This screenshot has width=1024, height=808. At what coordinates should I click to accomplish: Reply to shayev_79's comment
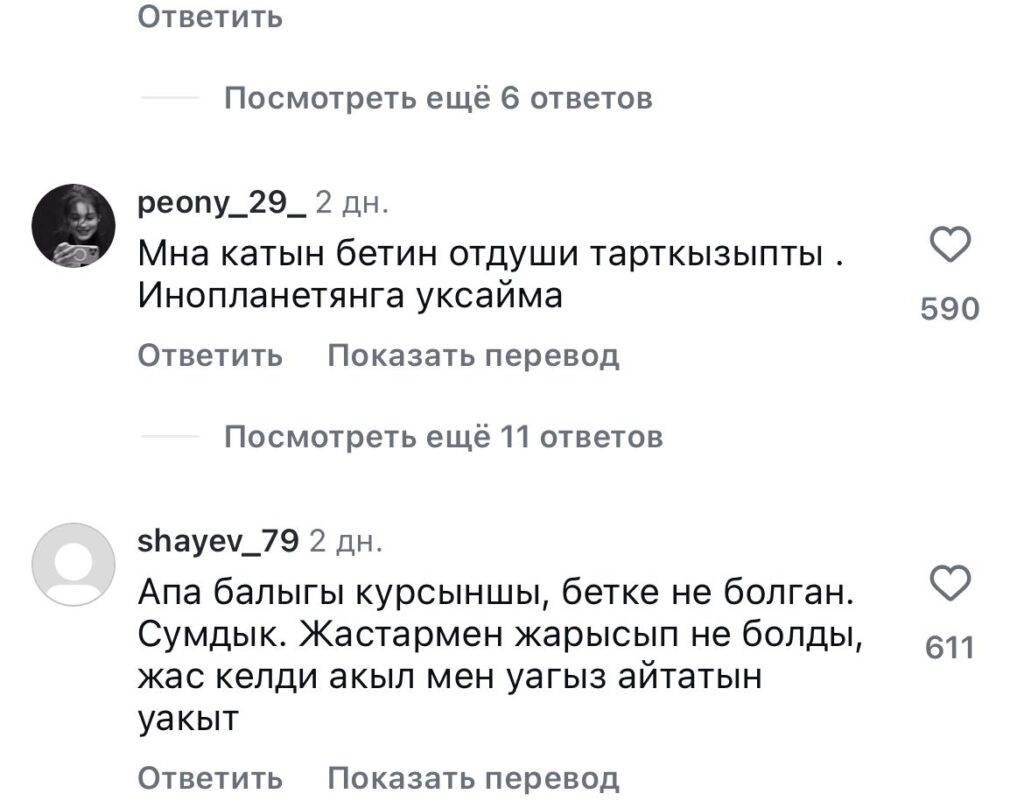click(209, 778)
